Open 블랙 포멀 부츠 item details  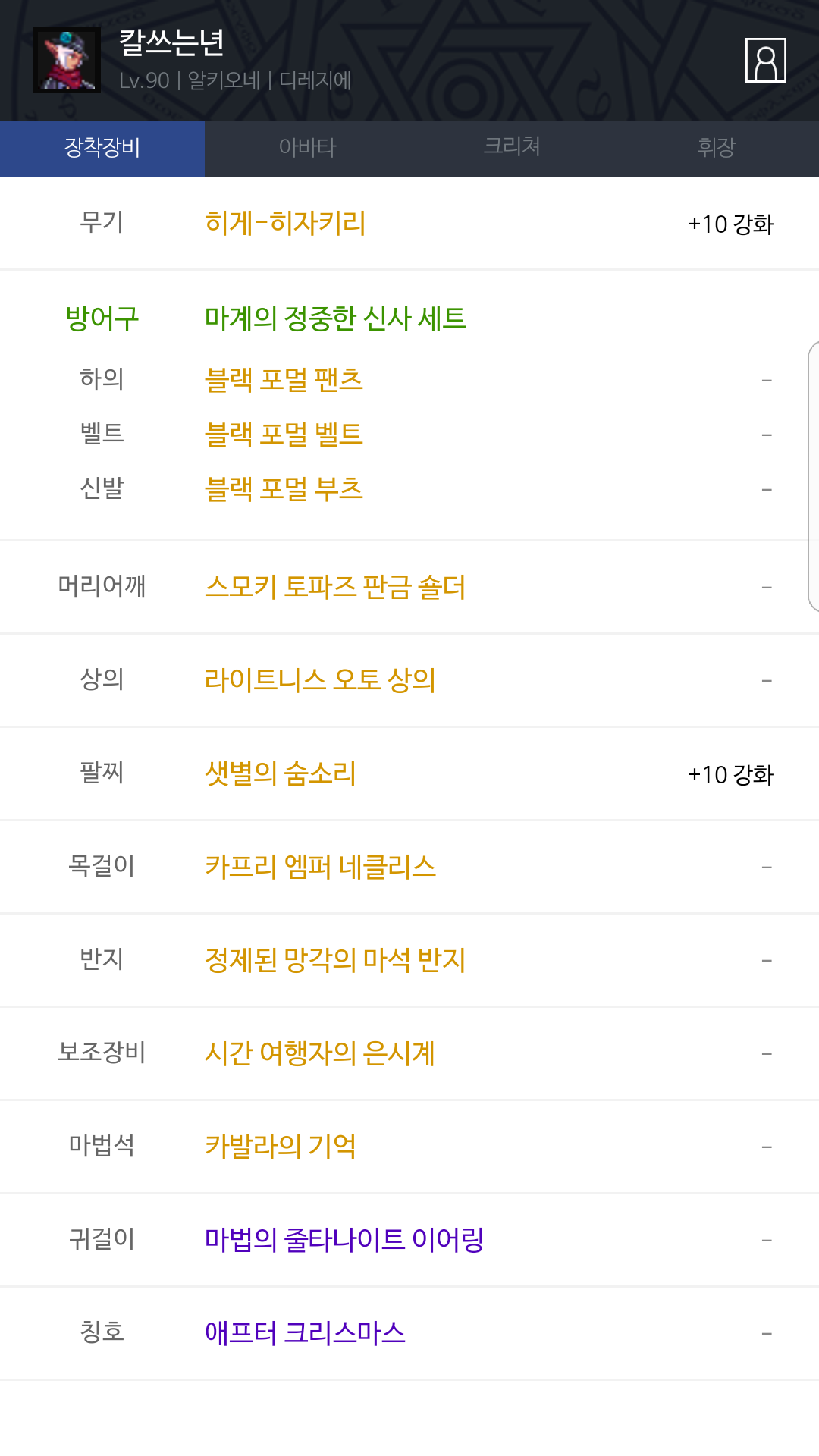(x=284, y=488)
